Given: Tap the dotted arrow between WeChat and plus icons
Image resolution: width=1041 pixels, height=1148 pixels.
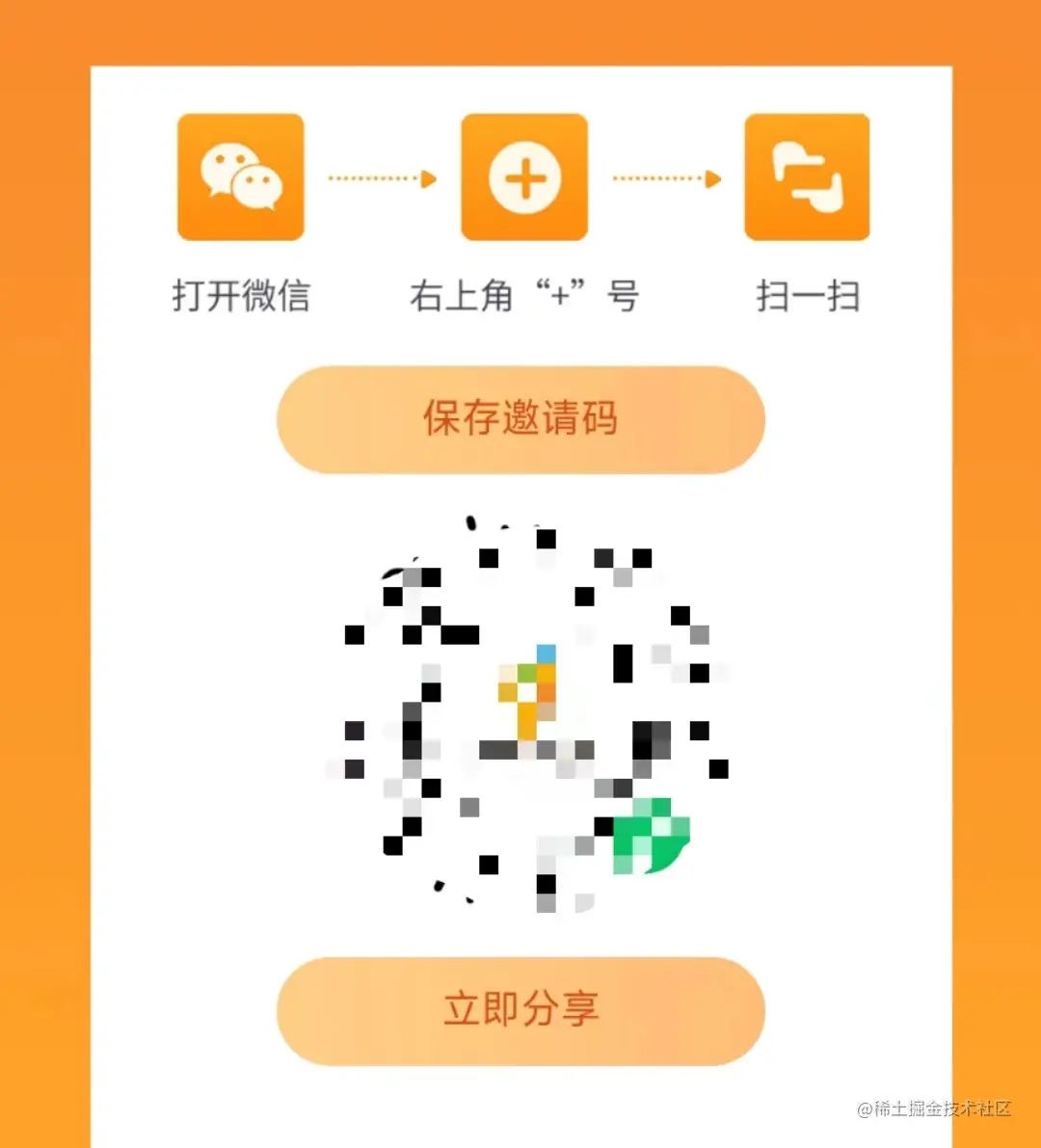Looking at the screenshot, I should pyautogui.click(x=381, y=178).
